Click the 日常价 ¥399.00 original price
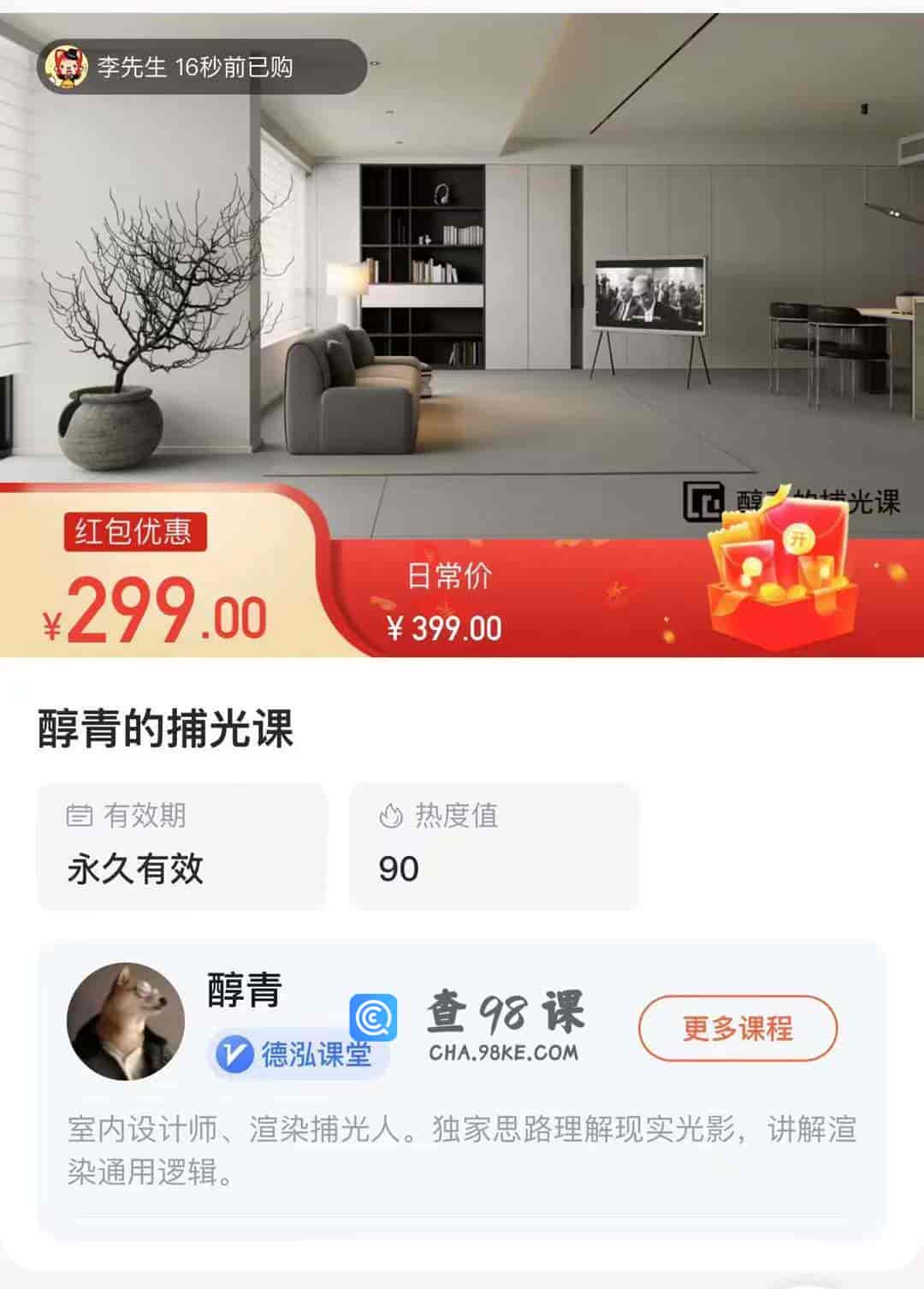Viewport: 924px width, 1289px height. point(445,627)
